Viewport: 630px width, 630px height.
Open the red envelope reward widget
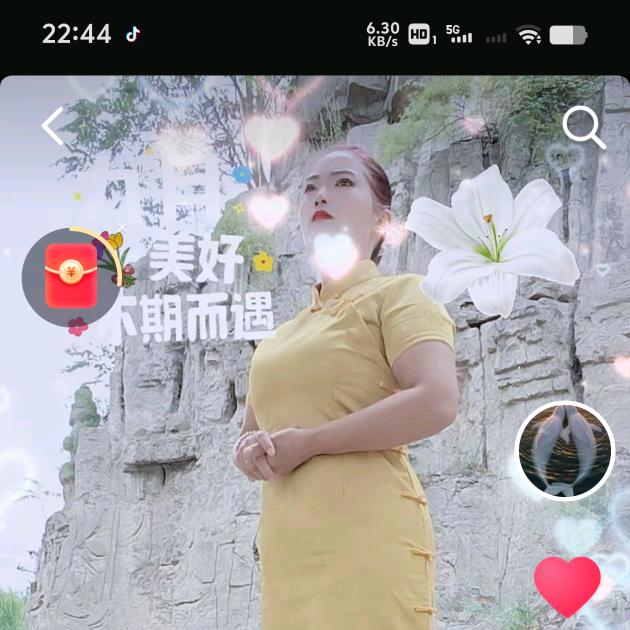[x=71, y=276]
